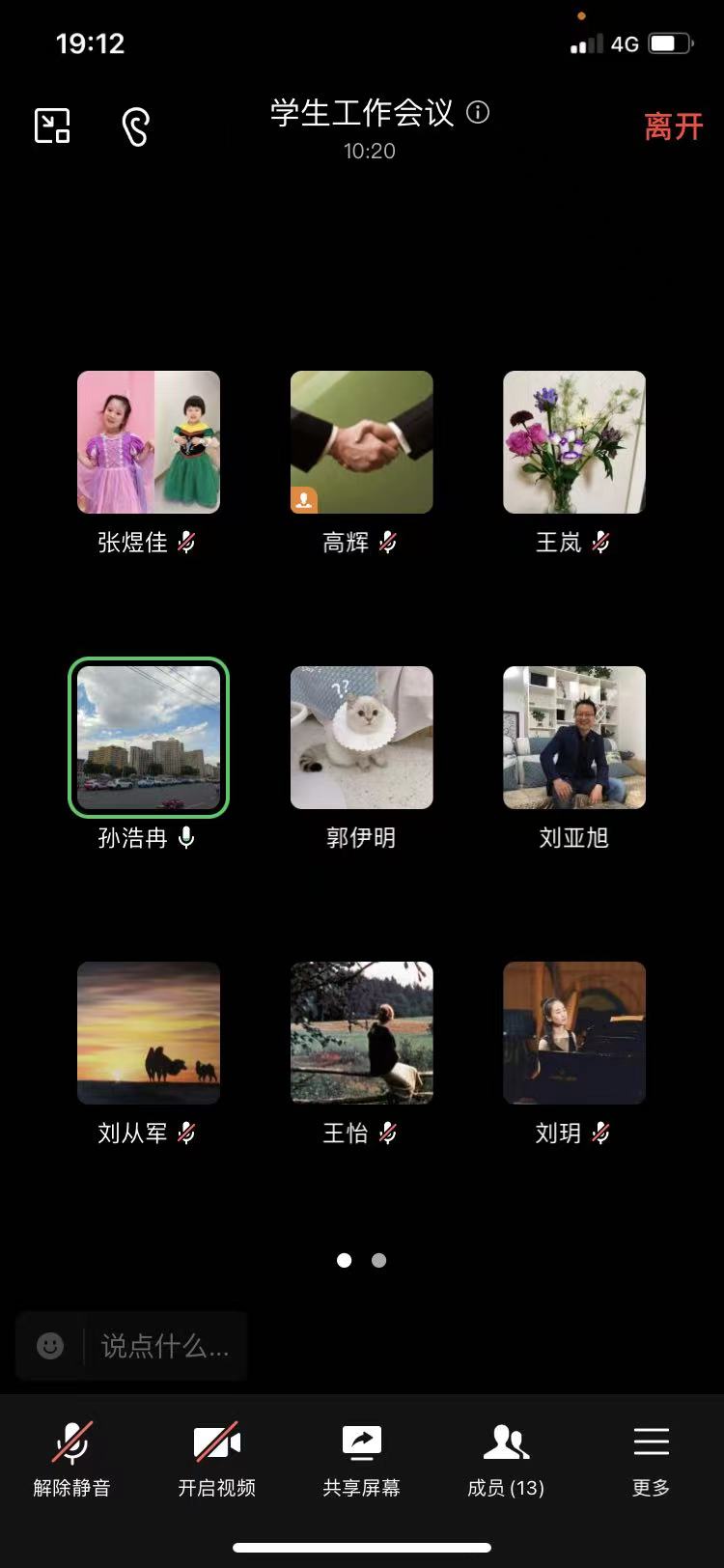Tap 刘从军's sunset avatar tile
The image size is (724, 1568).
click(149, 1033)
